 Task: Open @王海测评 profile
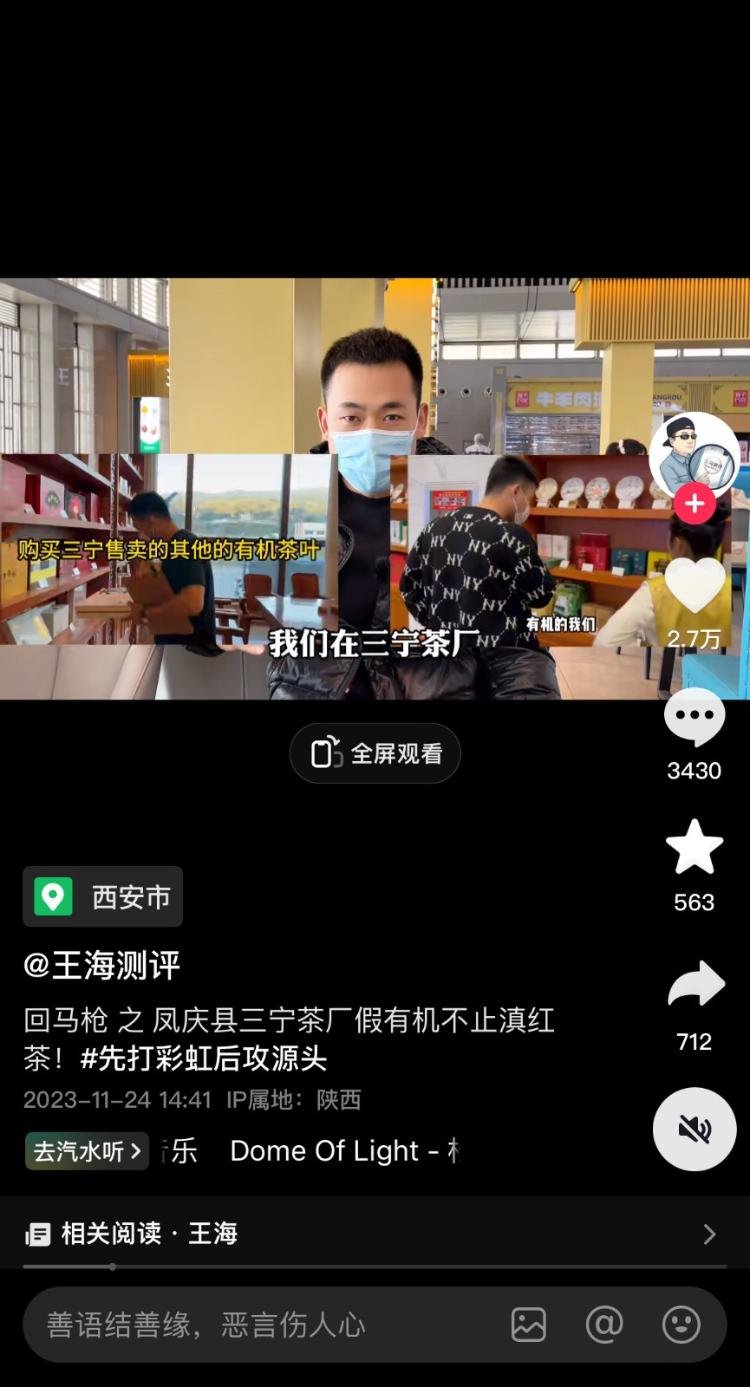(x=102, y=965)
